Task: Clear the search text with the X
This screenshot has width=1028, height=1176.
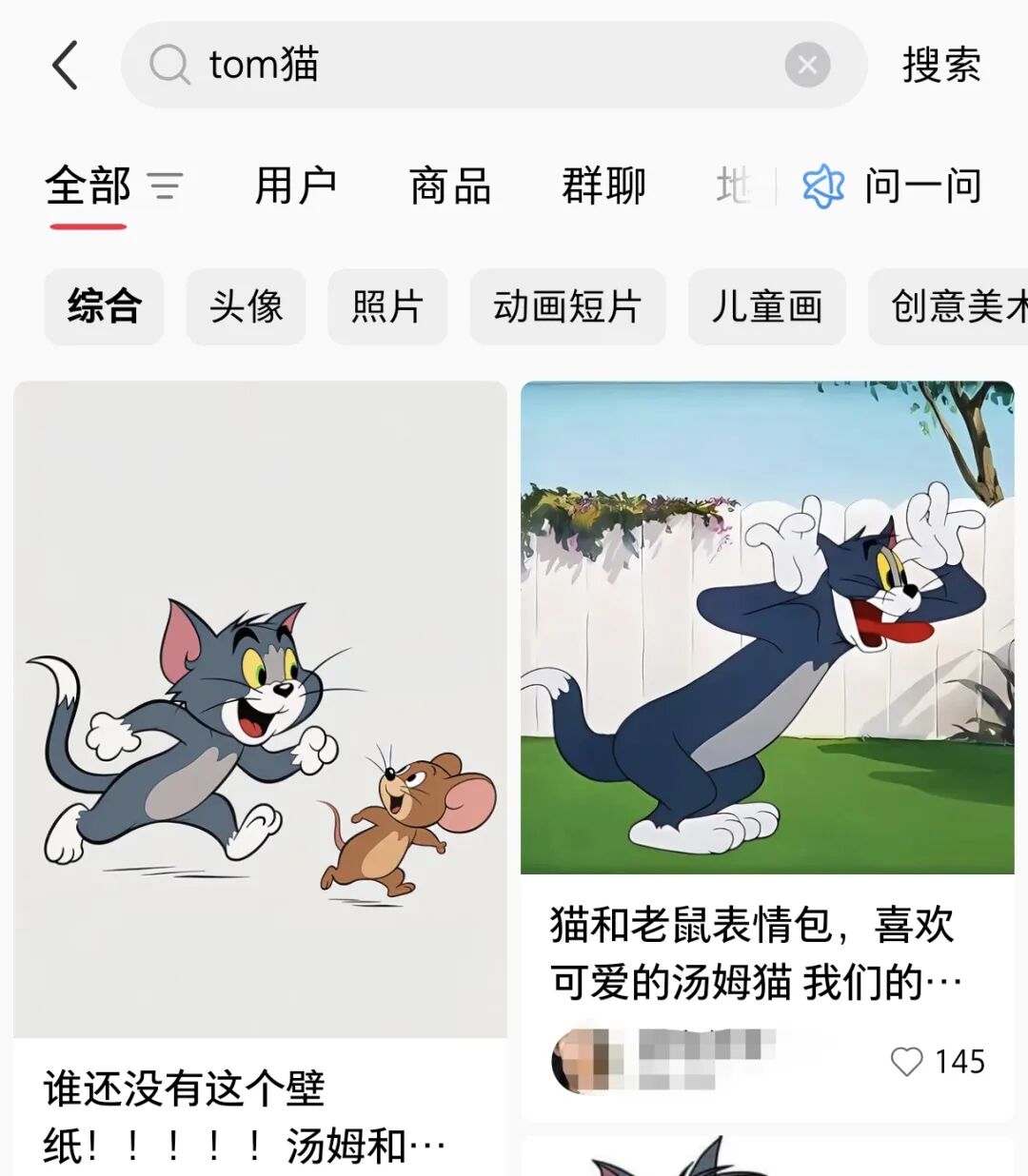Action: (x=807, y=66)
